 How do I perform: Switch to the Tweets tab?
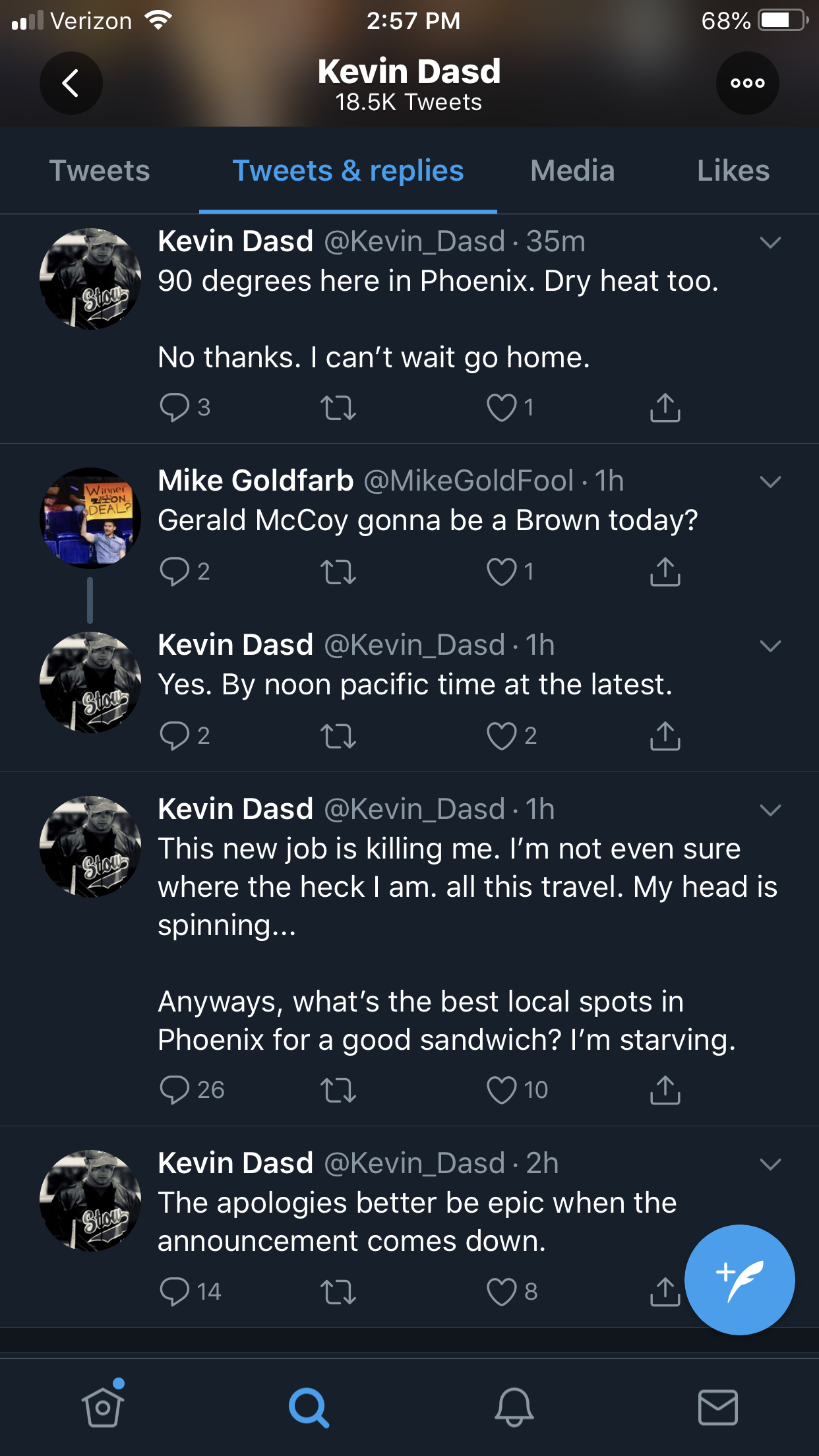click(100, 171)
